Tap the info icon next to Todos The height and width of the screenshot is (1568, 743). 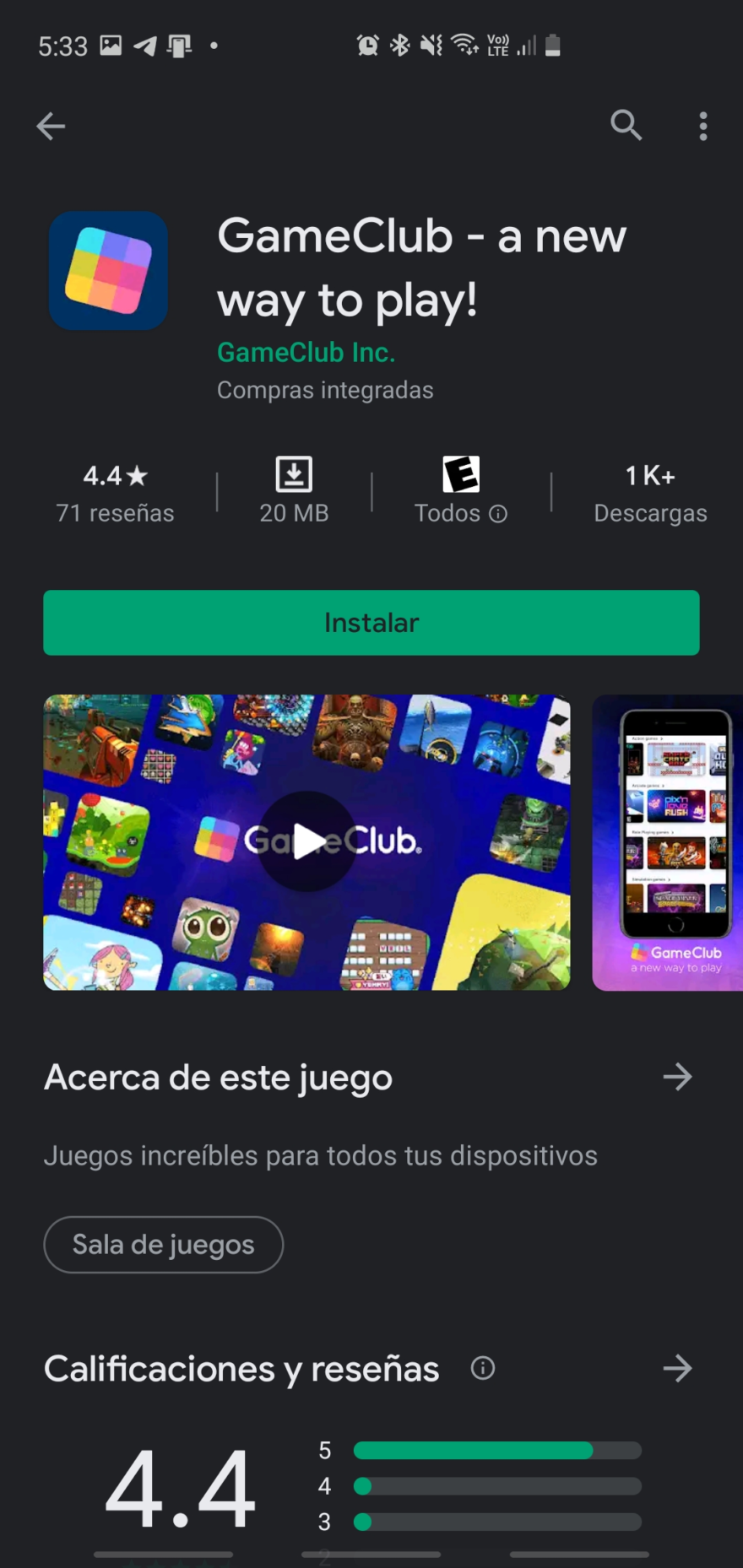(497, 513)
